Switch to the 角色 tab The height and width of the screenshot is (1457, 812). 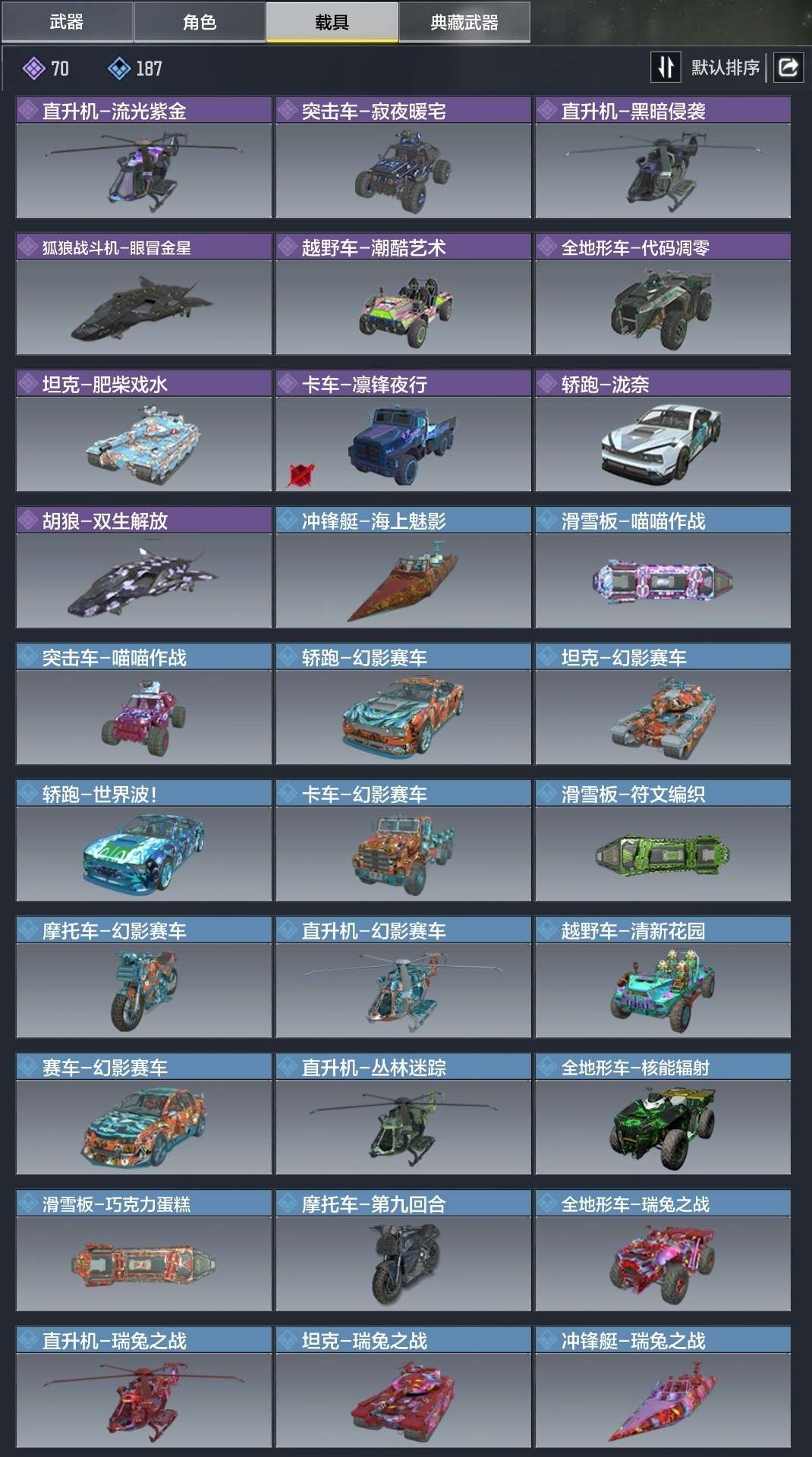pos(200,22)
